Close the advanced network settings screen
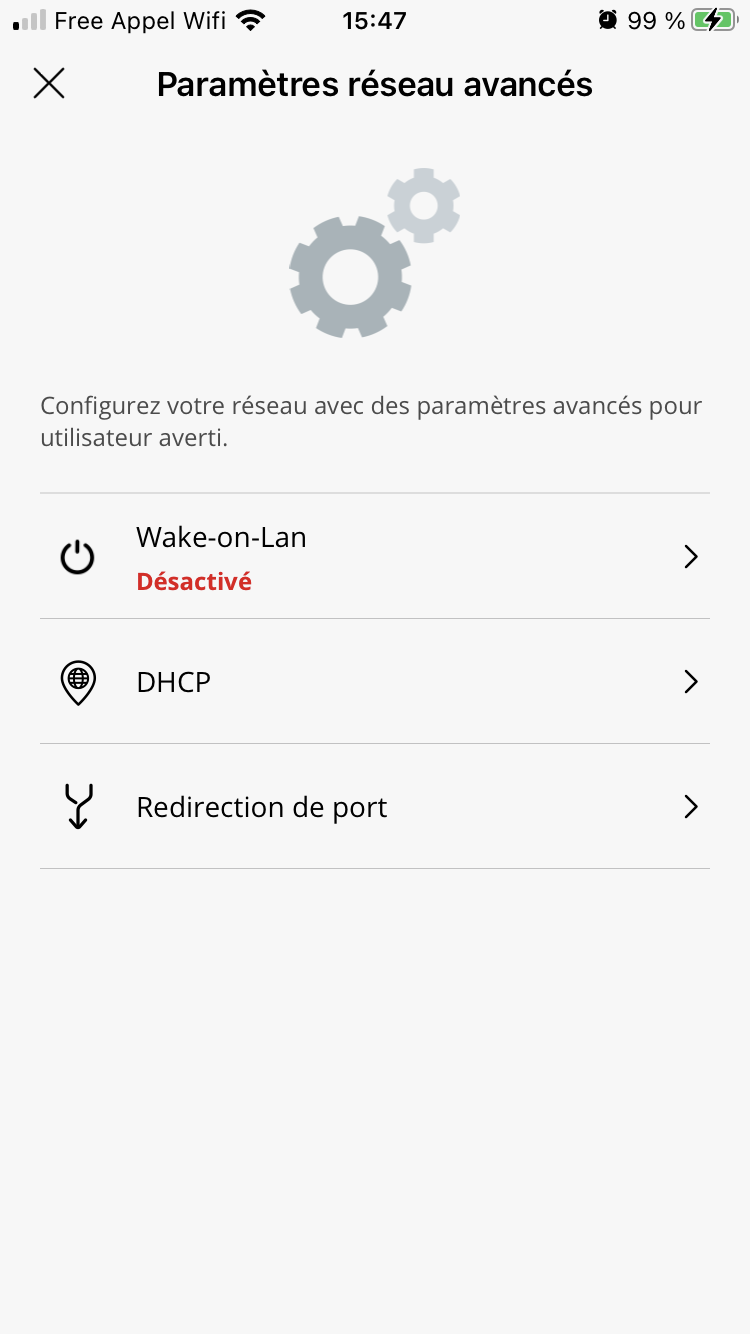 (49, 84)
